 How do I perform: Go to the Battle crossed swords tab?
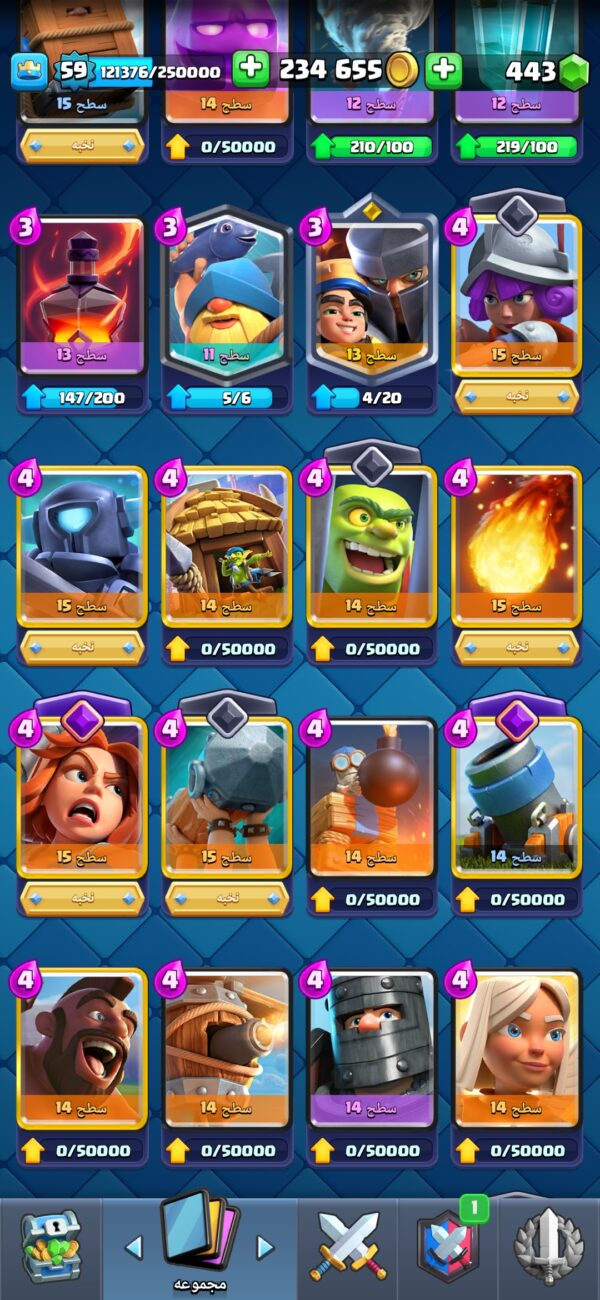(348, 1247)
